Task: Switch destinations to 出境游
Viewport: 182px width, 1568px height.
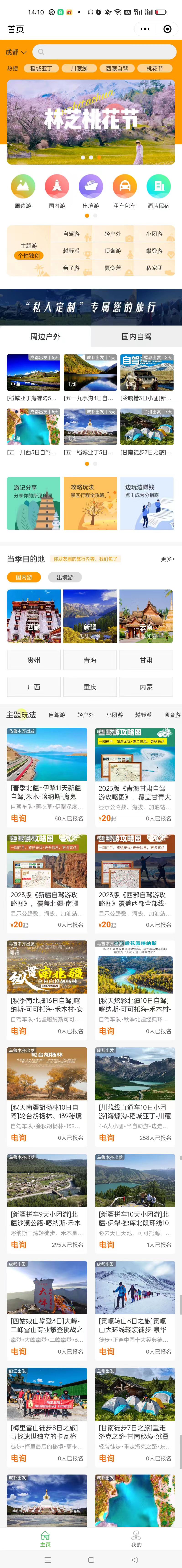Action: (x=65, y=577)
